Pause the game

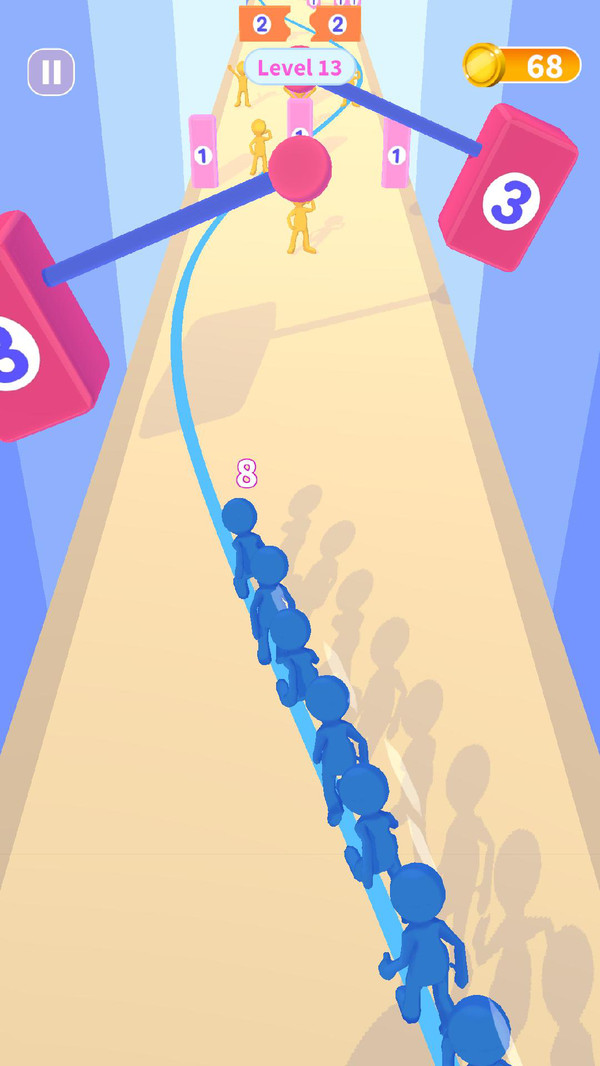[51, 72]
